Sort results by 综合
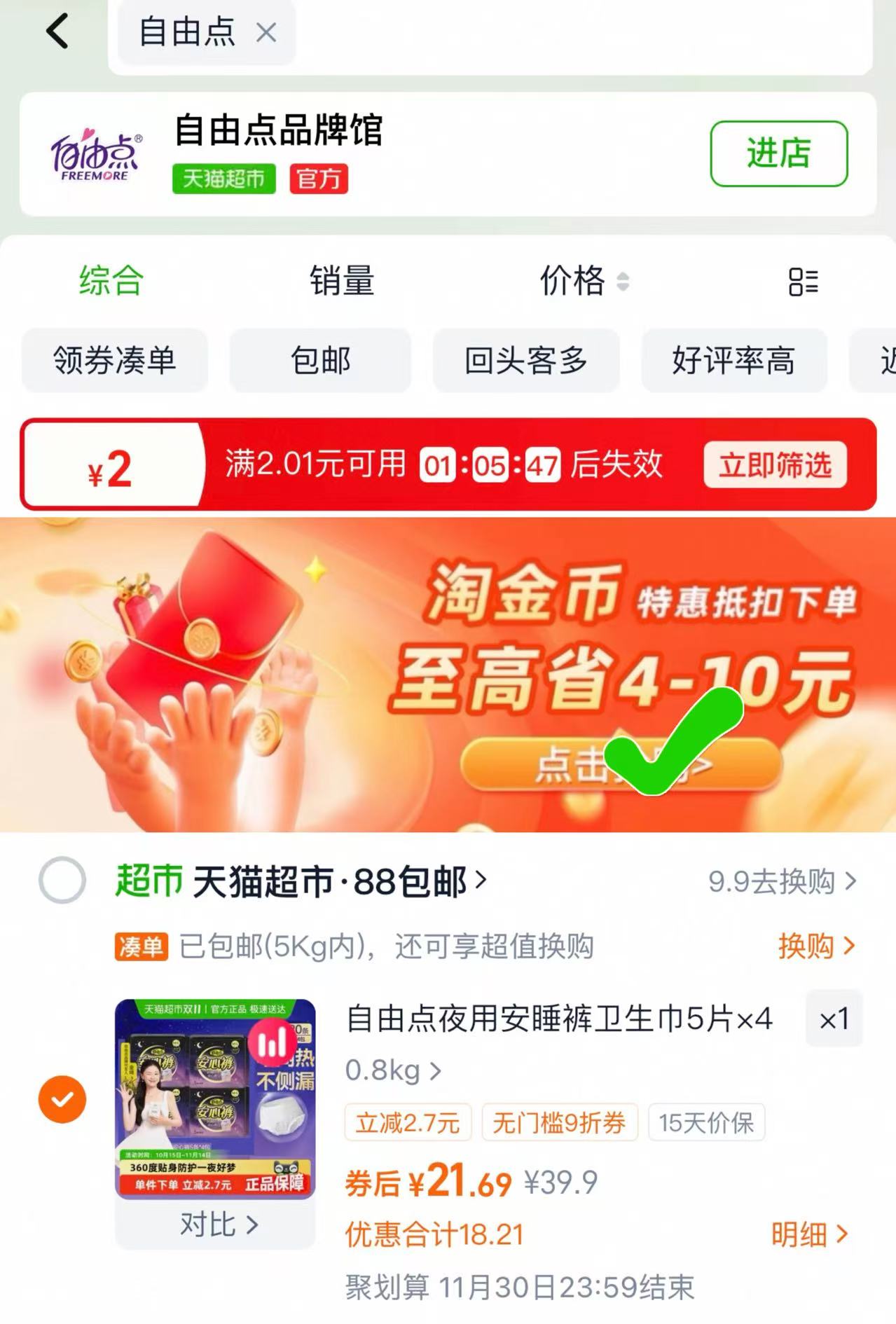 pyautogui.click(x=111, y=281)
